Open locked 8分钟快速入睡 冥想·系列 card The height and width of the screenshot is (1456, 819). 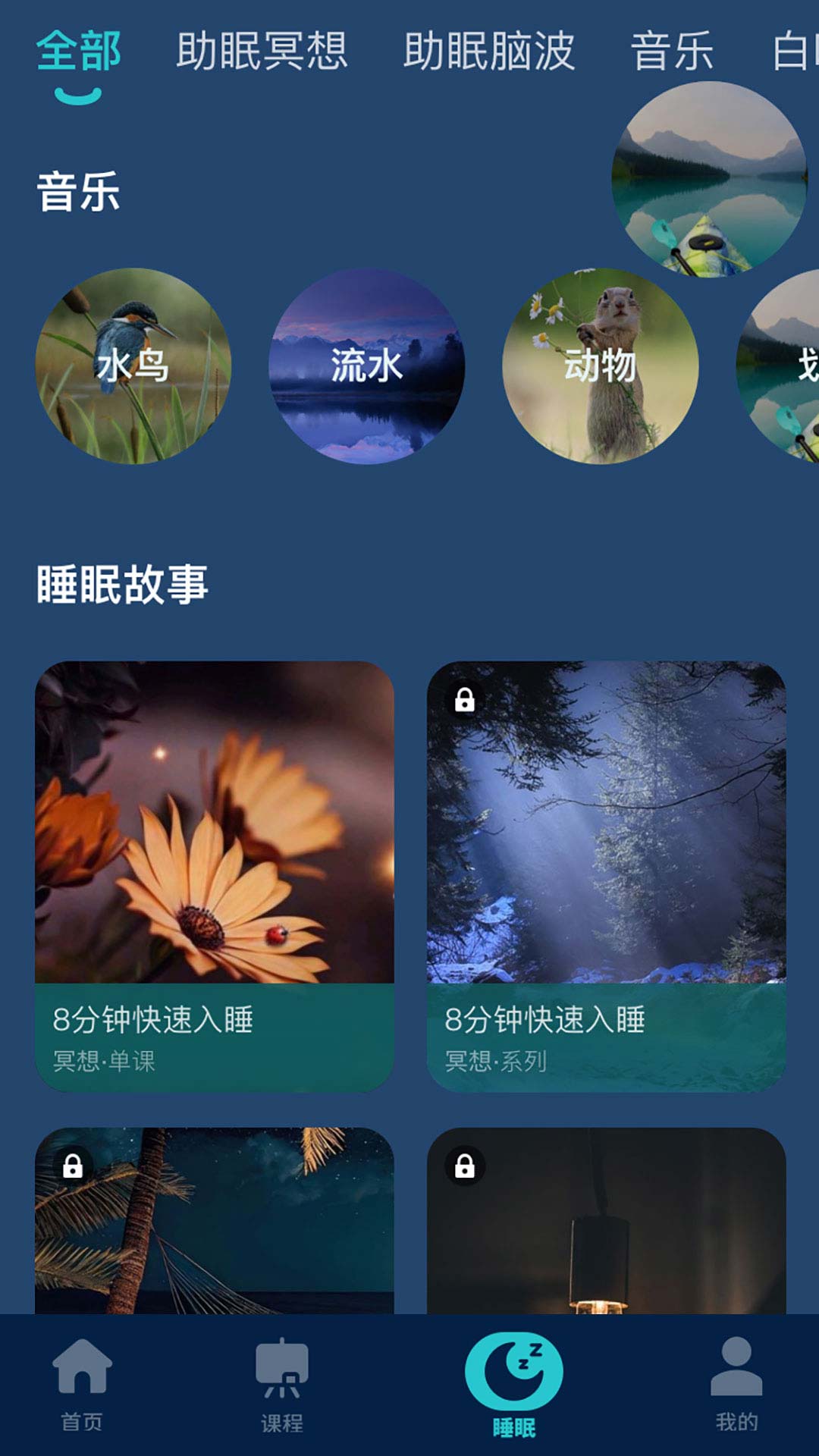[x=606, y=876]
